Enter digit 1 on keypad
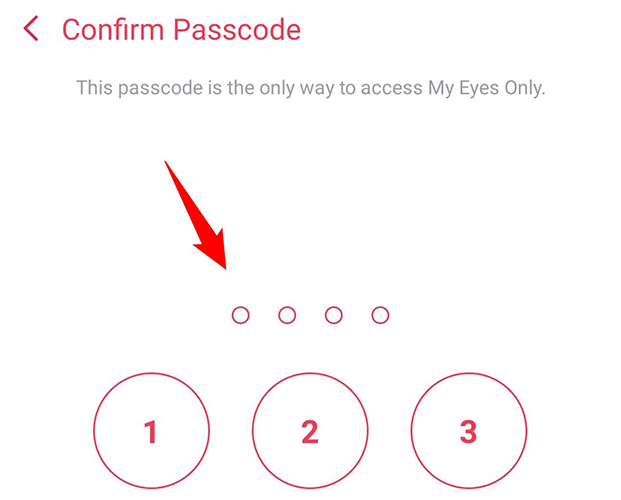 click(x=151, y=432)
